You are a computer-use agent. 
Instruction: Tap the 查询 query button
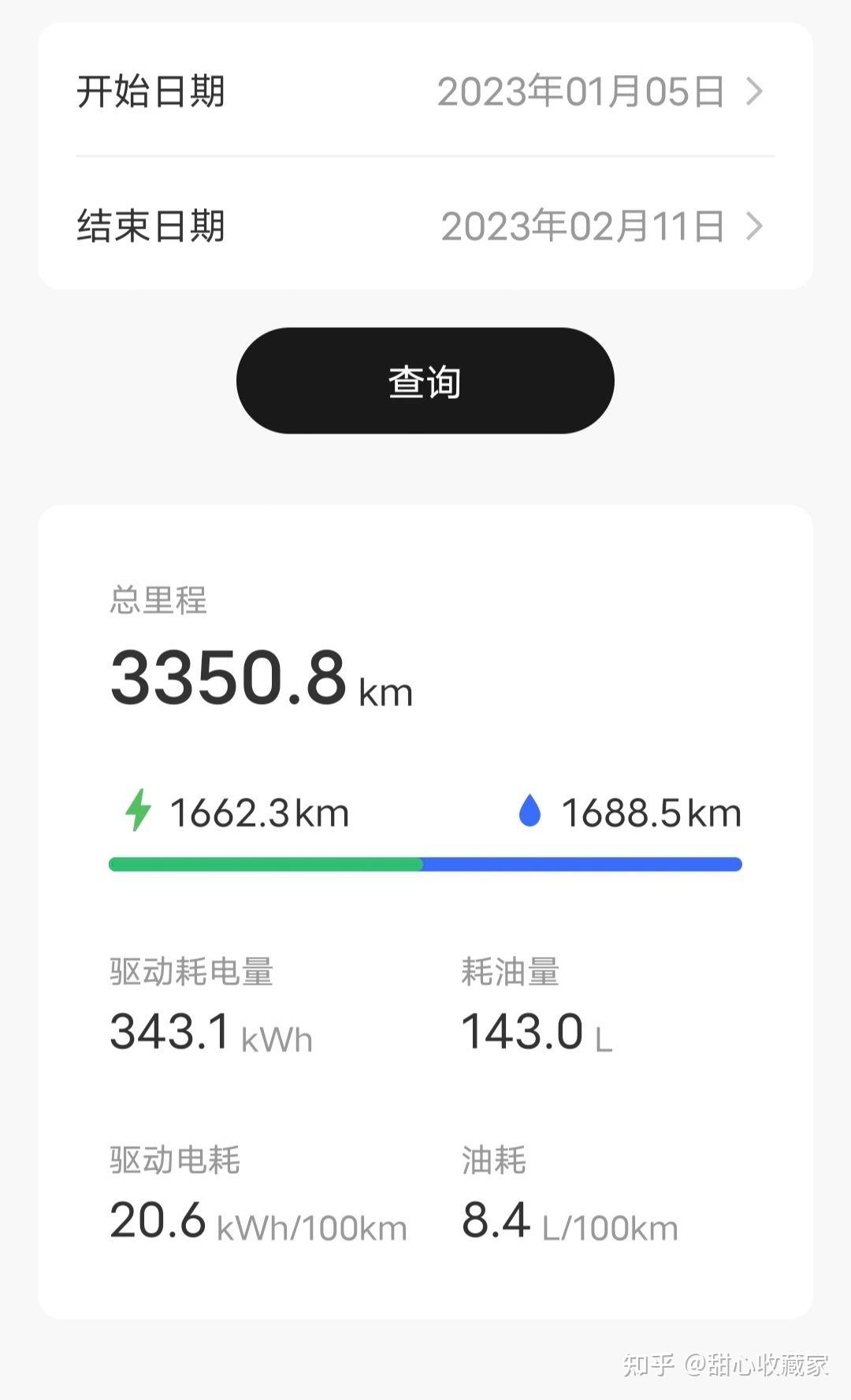tap(425, 381)
